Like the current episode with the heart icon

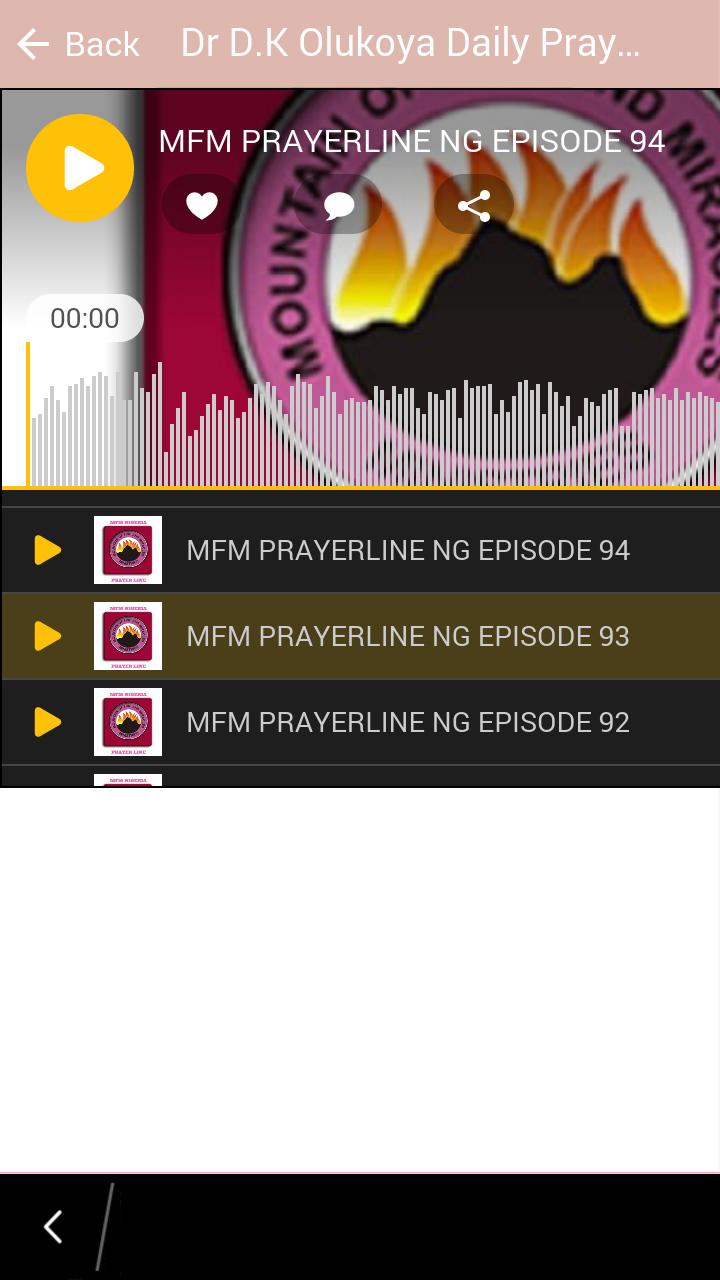pyautogui.click(x=202, y=205)
